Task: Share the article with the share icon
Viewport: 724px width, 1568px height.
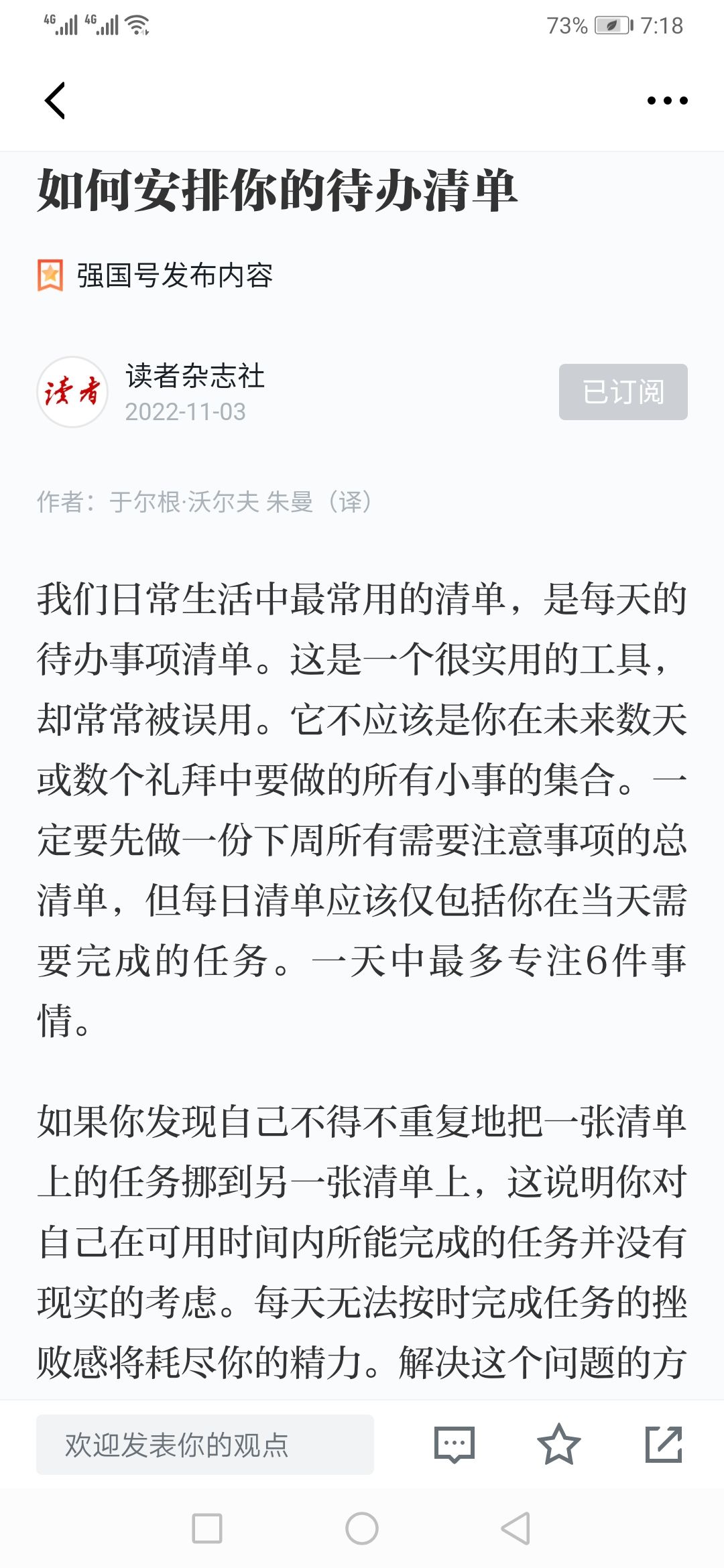Action: (664, 1444)
